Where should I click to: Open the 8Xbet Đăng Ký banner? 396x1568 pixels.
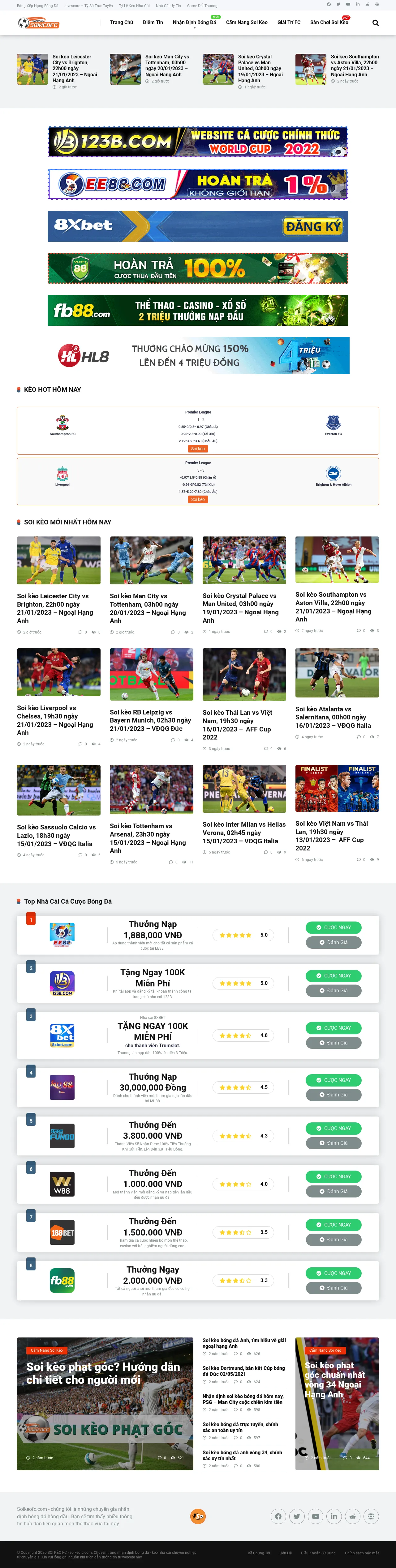pyautogui.click(x=197, y=226)
